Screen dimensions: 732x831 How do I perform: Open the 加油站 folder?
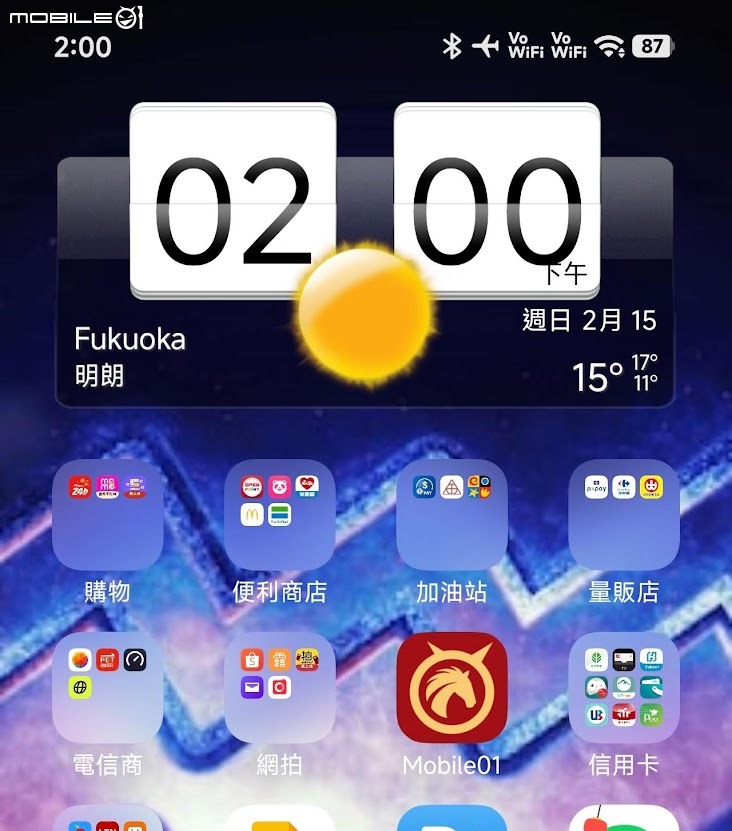pyautogui.click(x=451, y=515)
